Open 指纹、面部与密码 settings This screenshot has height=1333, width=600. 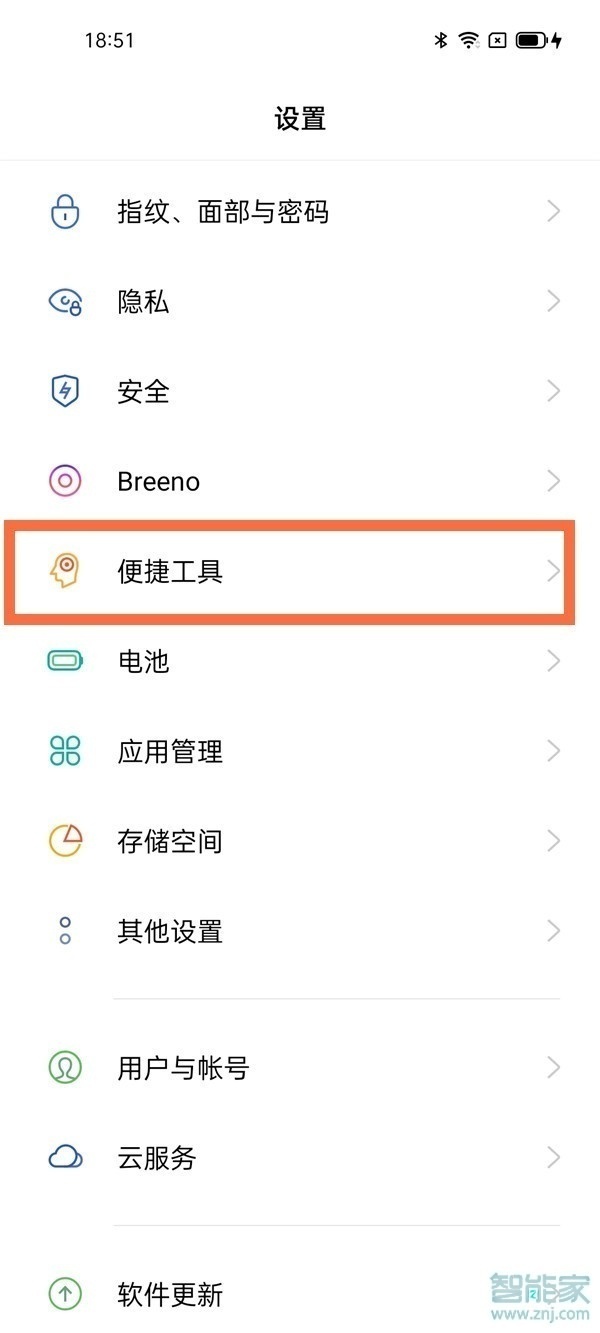pyautogui.click(x=222, y=212)
